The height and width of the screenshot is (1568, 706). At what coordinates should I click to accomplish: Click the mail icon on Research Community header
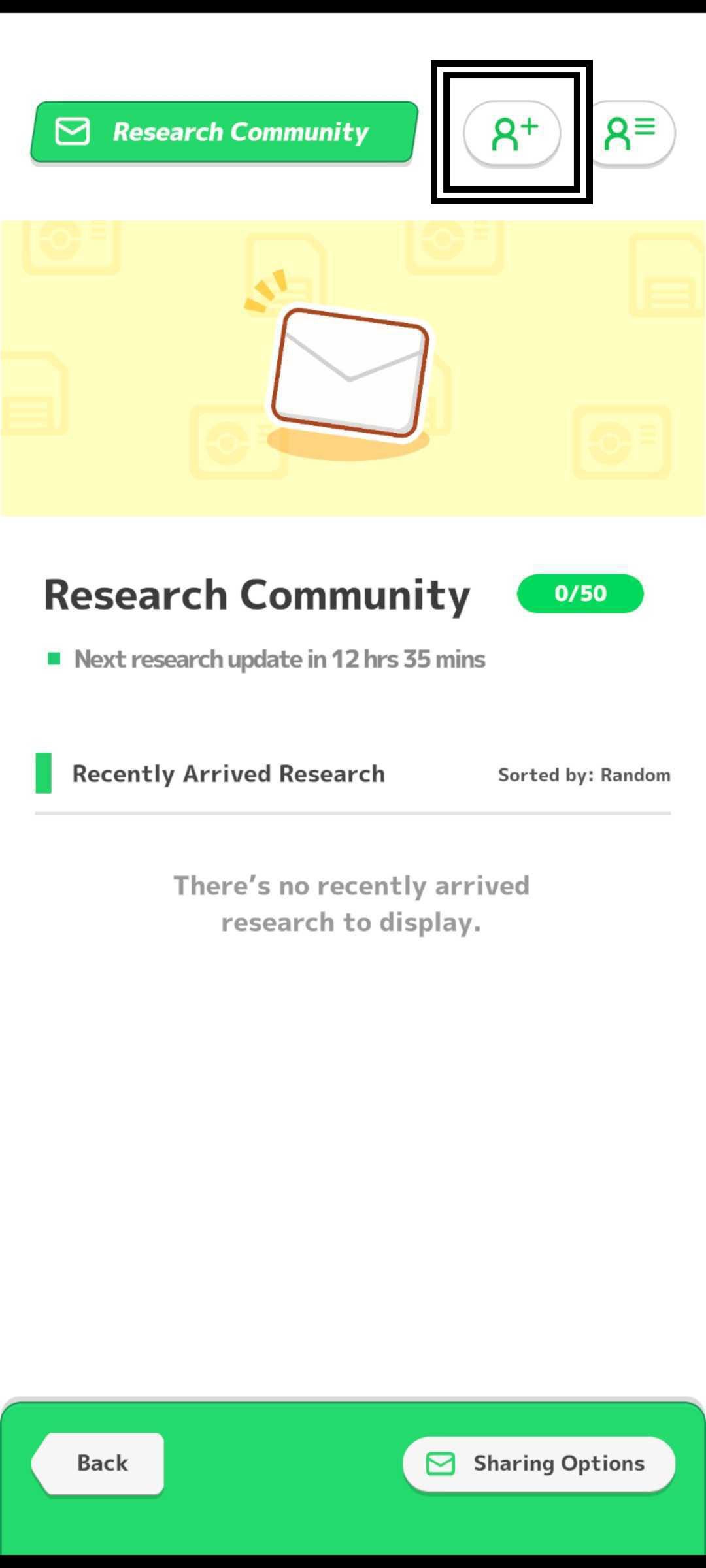tap(72, 132)
